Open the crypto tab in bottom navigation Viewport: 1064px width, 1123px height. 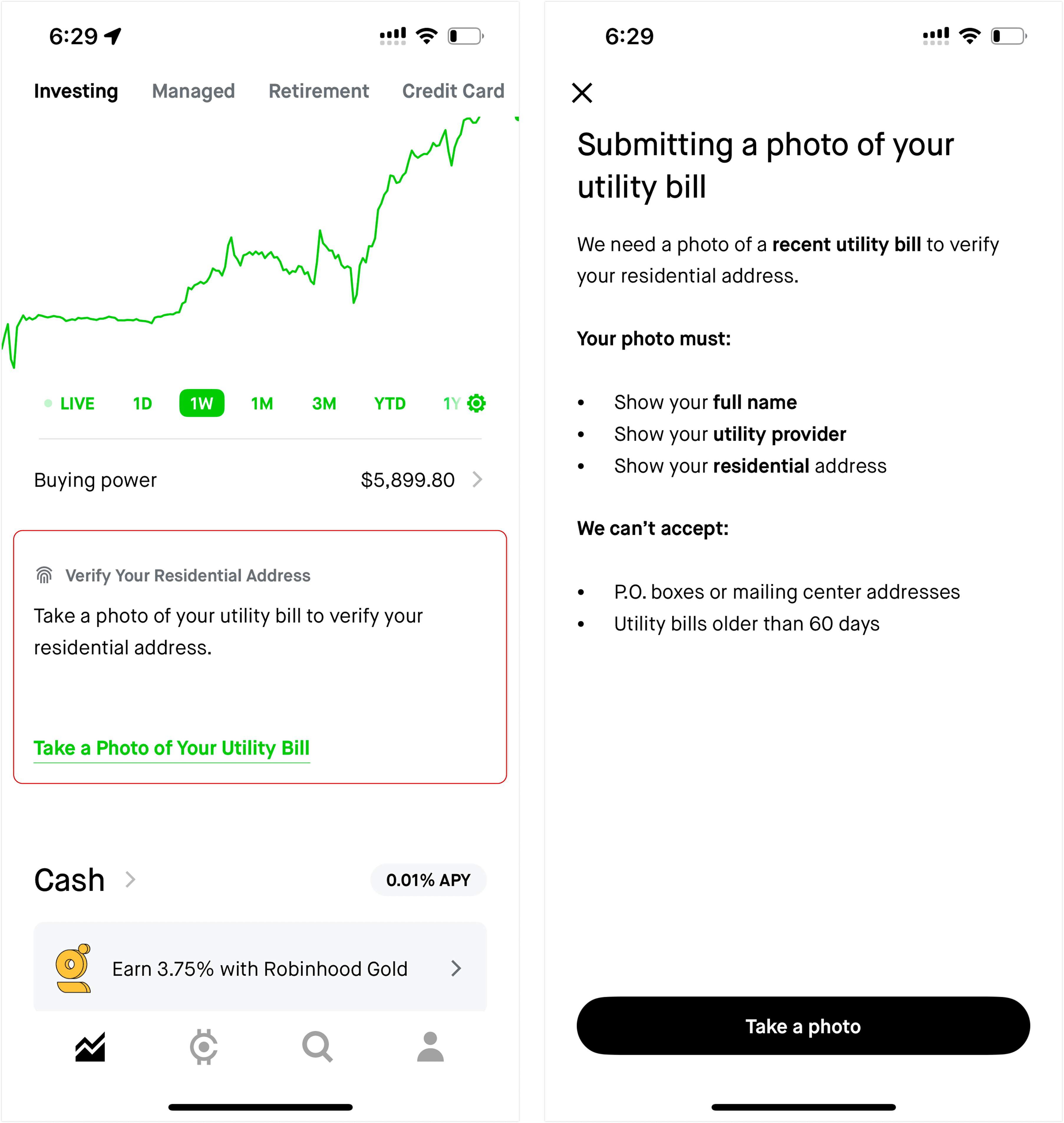204,1046
